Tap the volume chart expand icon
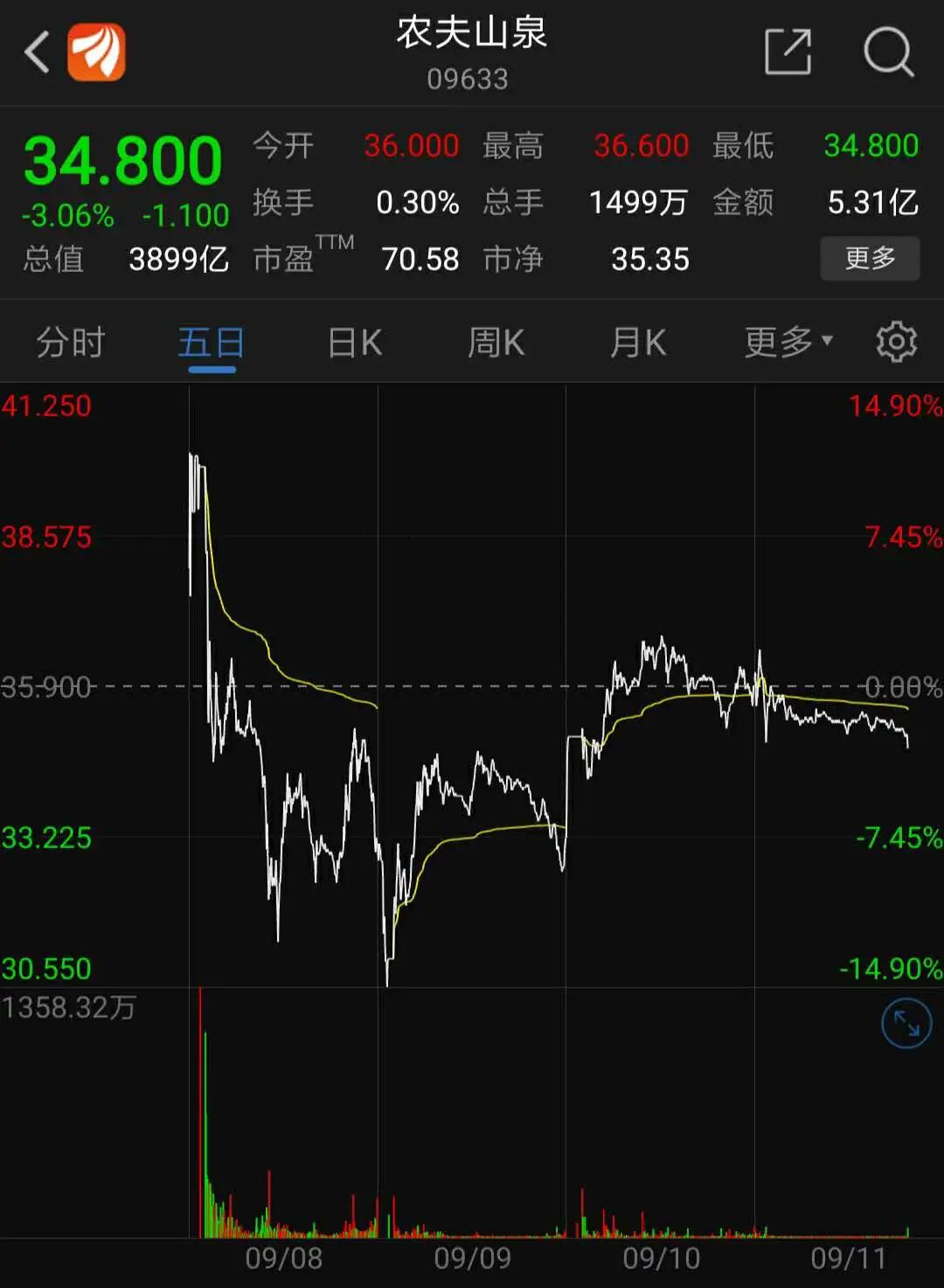The width and height of the screenshot is (944, 1288). [x=906, y=1020]
